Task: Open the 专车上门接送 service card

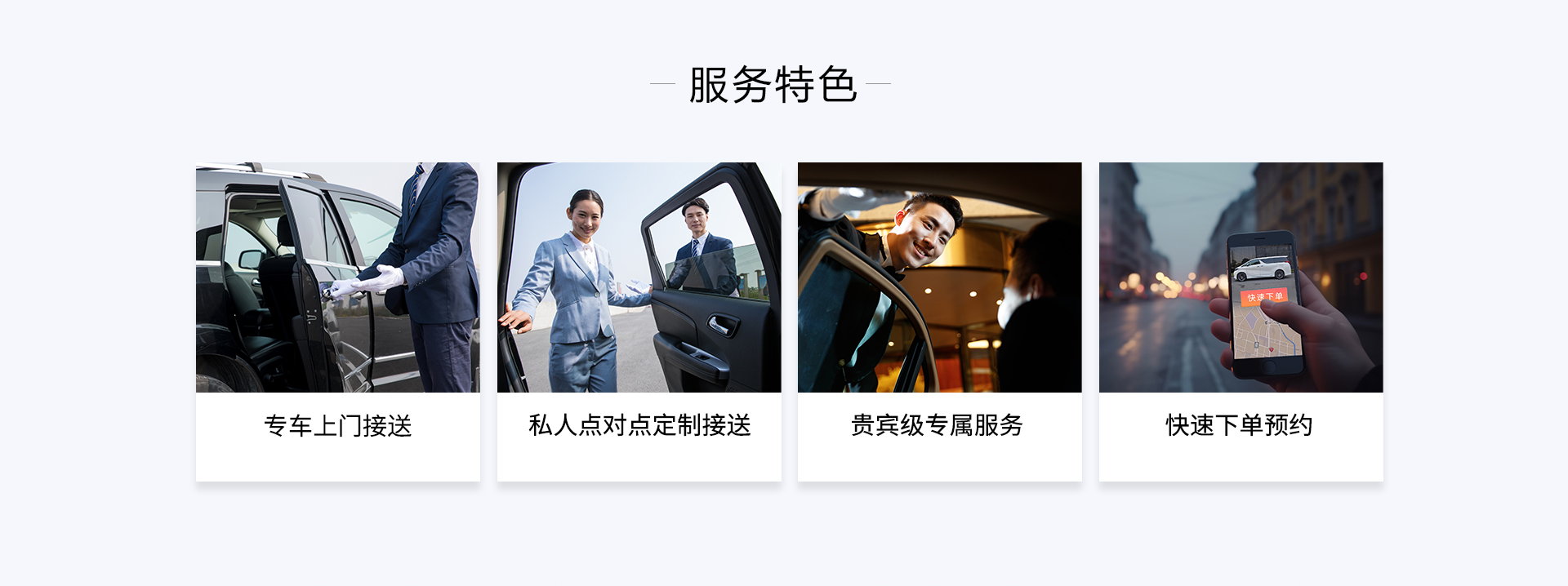Action: tap(337, 322)
